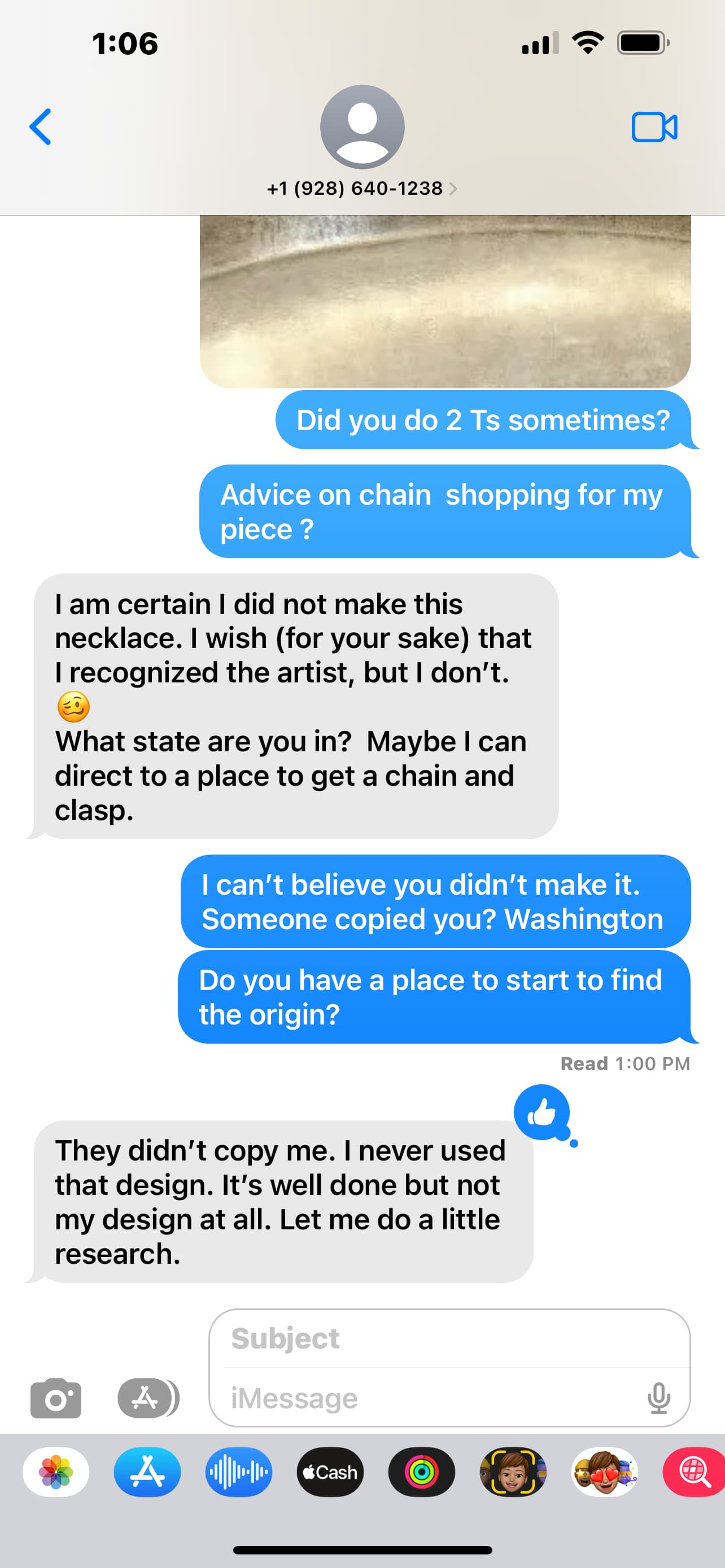Open the Memoji camera app
This screenshot has height=1568, width=725.
[x=513, y=1472]
